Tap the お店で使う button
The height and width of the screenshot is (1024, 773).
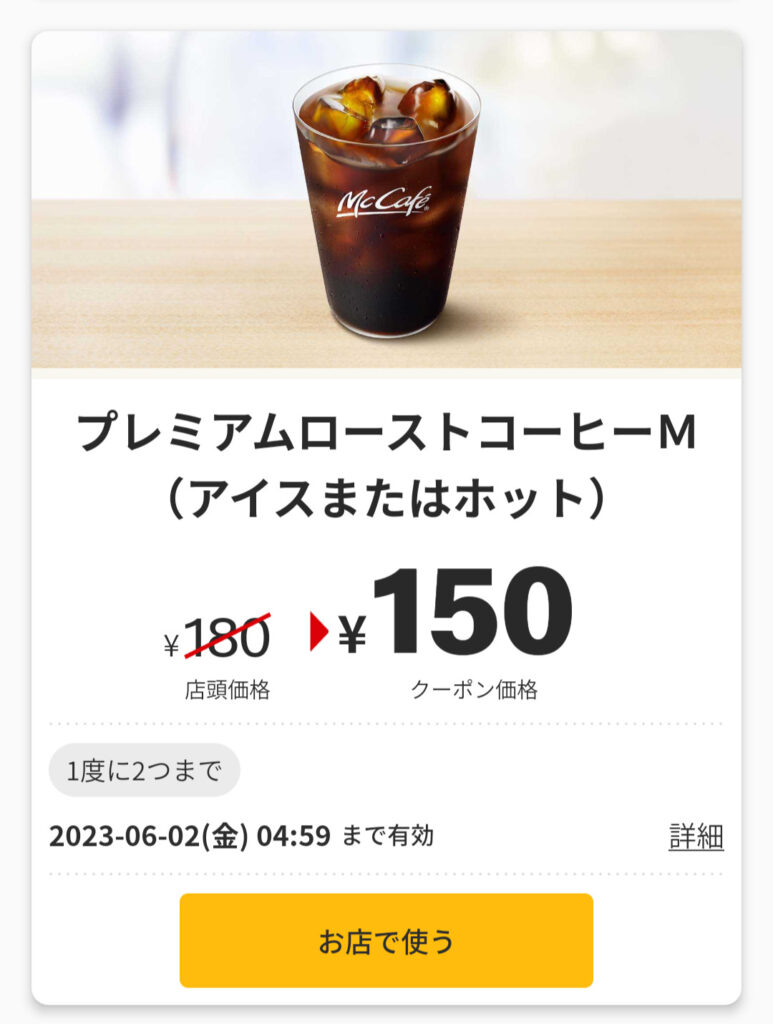386,940
